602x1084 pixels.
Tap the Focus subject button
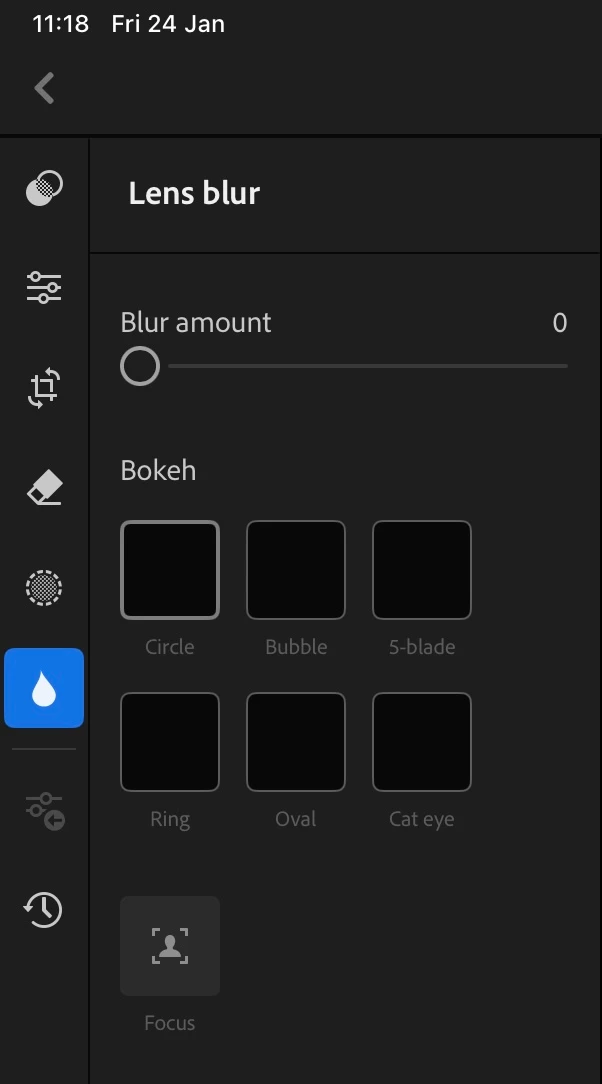pyautogui.click(x=170, y=945)
